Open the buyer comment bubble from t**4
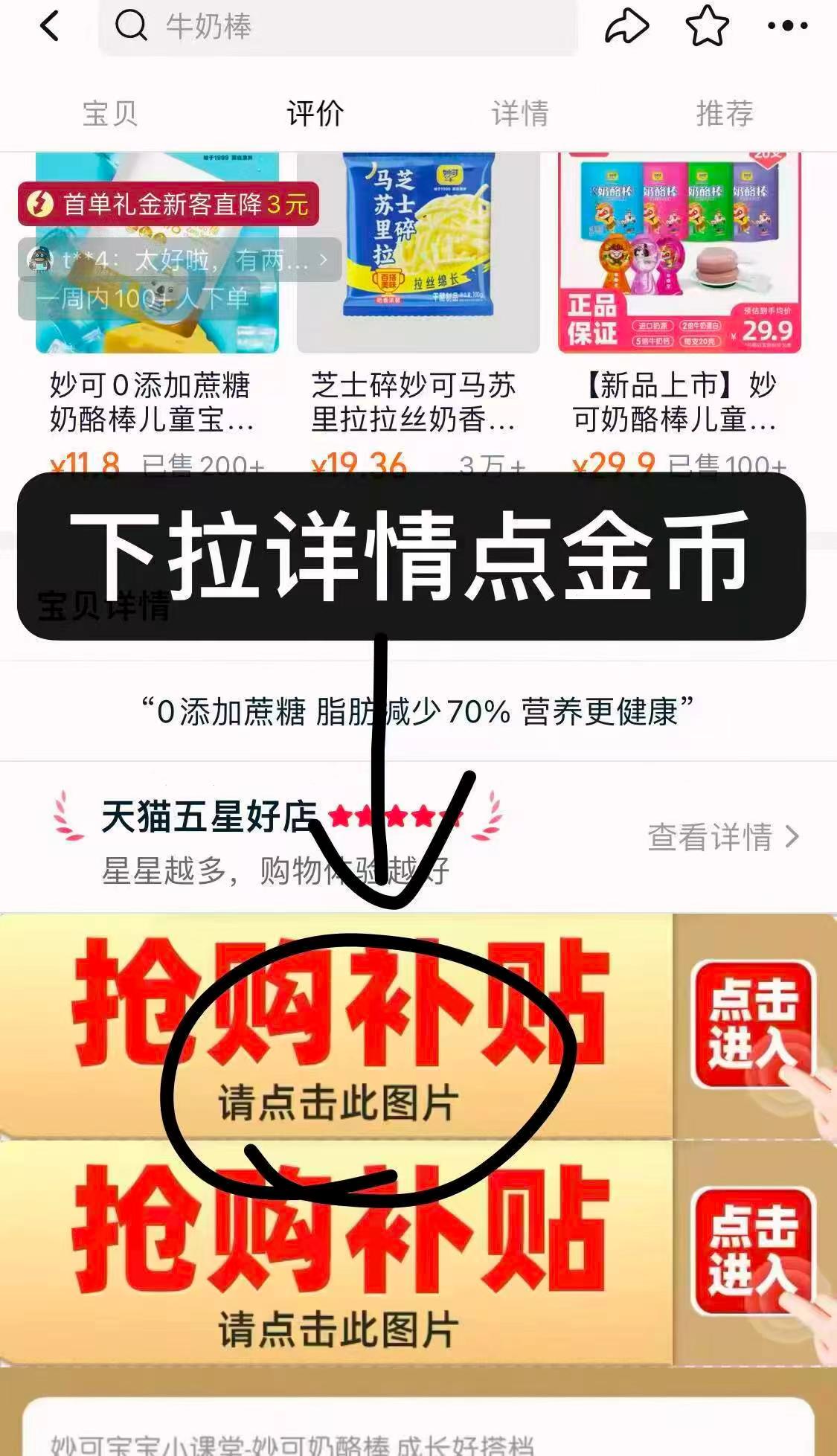Image resolution: width=837 pixels, height=1456 pixels. (x=179, y=260)
